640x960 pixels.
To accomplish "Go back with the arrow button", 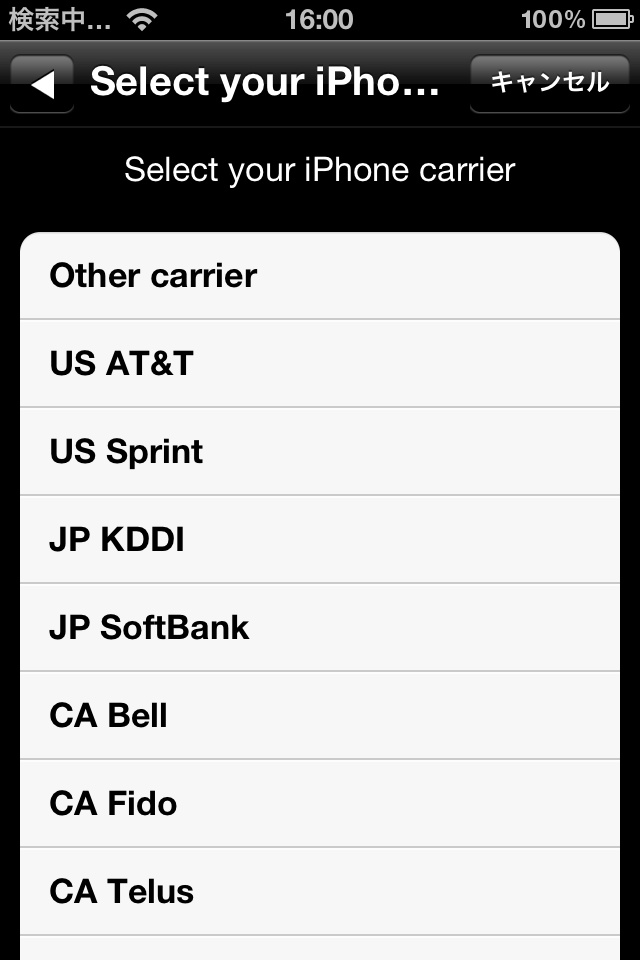I will click(42, 84).
